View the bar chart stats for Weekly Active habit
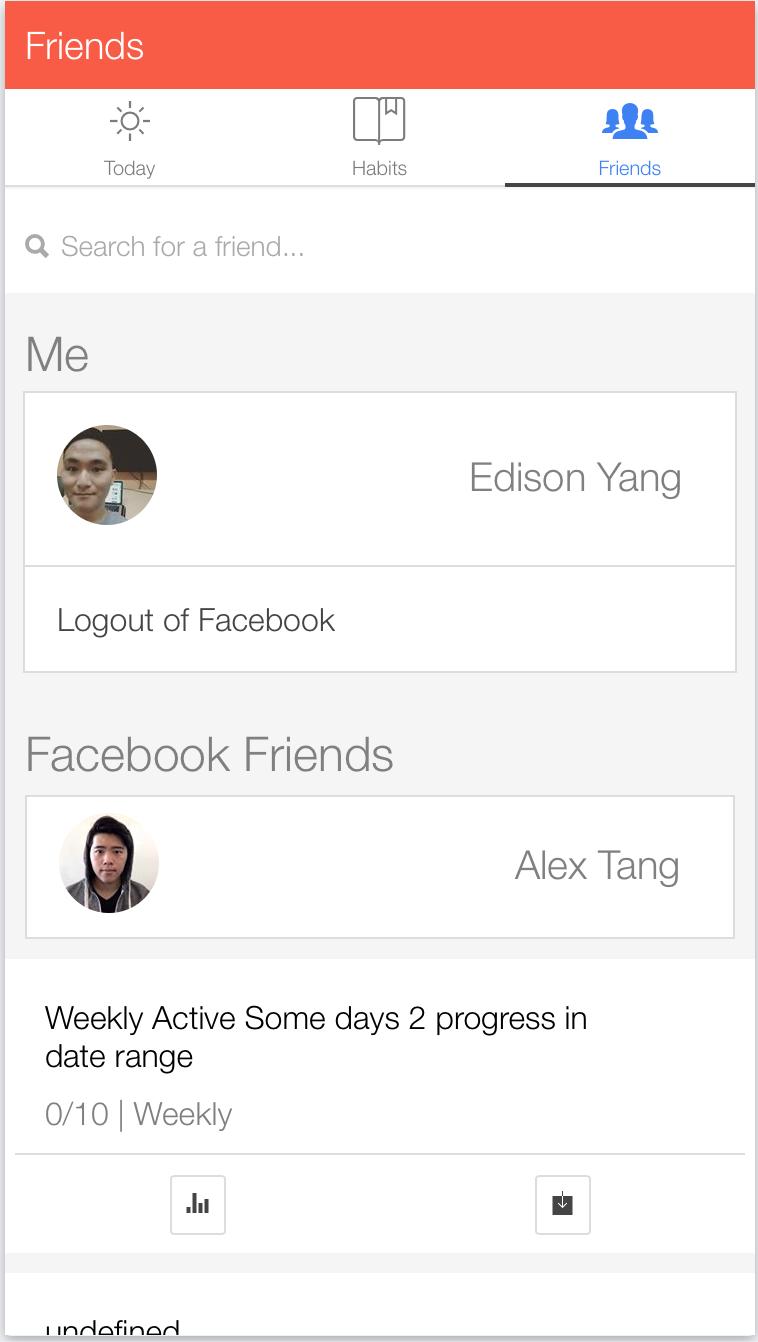 coord(198,1205)
